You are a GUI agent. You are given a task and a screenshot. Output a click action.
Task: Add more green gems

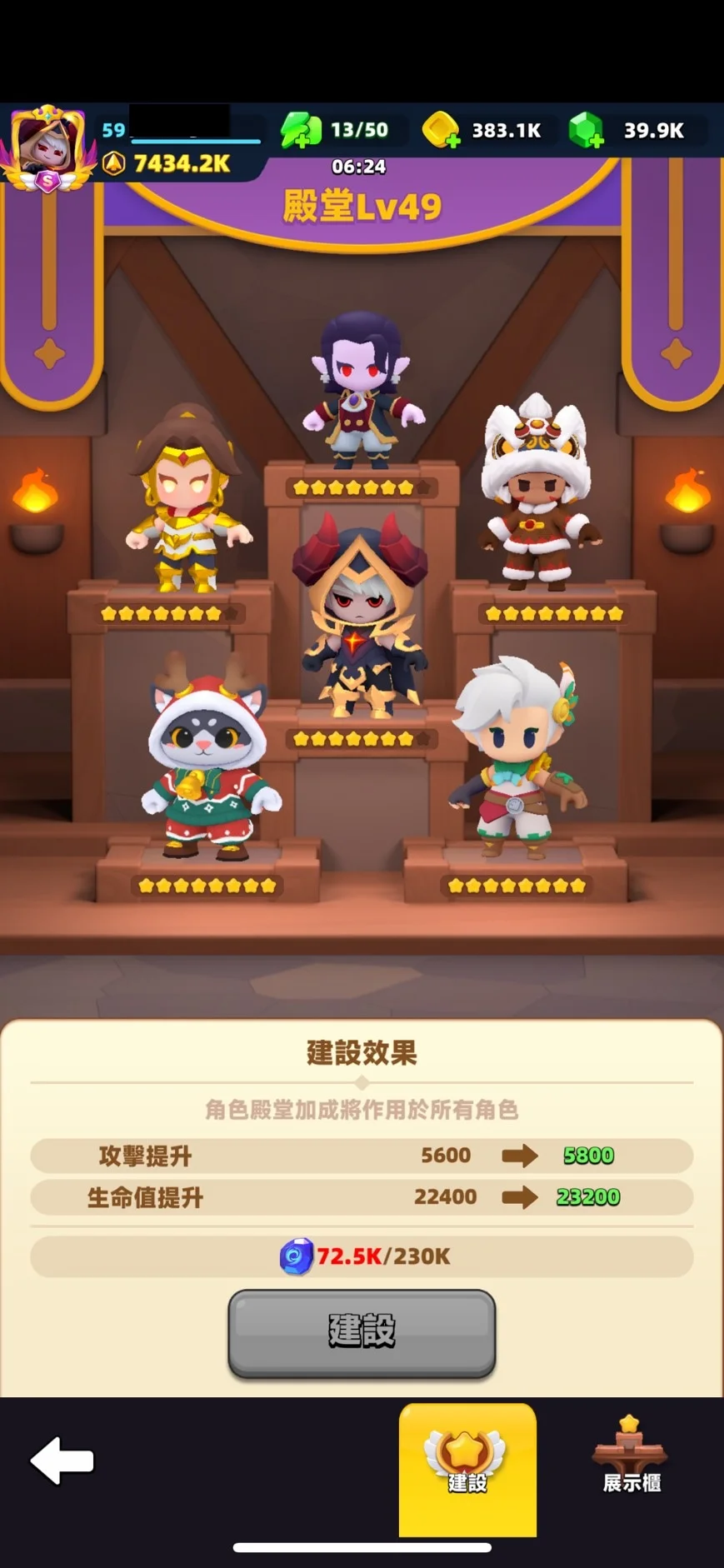(587, 132)
